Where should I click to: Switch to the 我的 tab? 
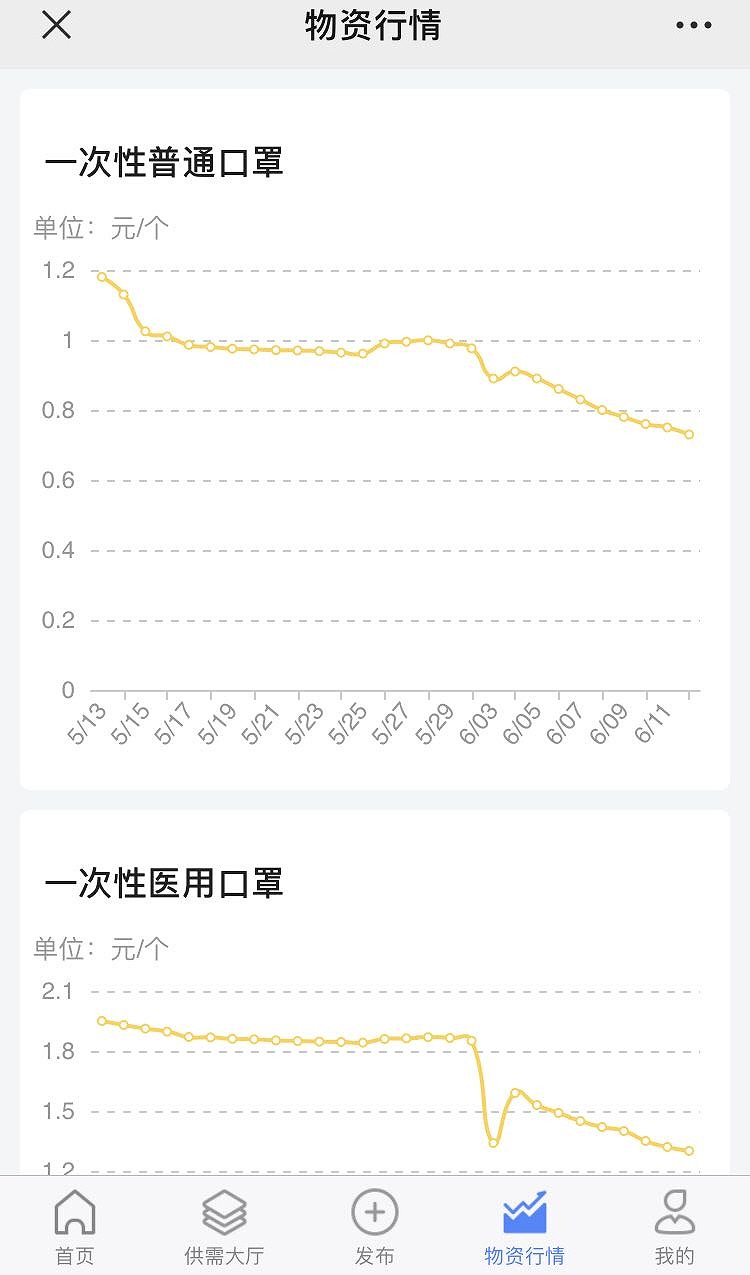[x=675, y=1227]
